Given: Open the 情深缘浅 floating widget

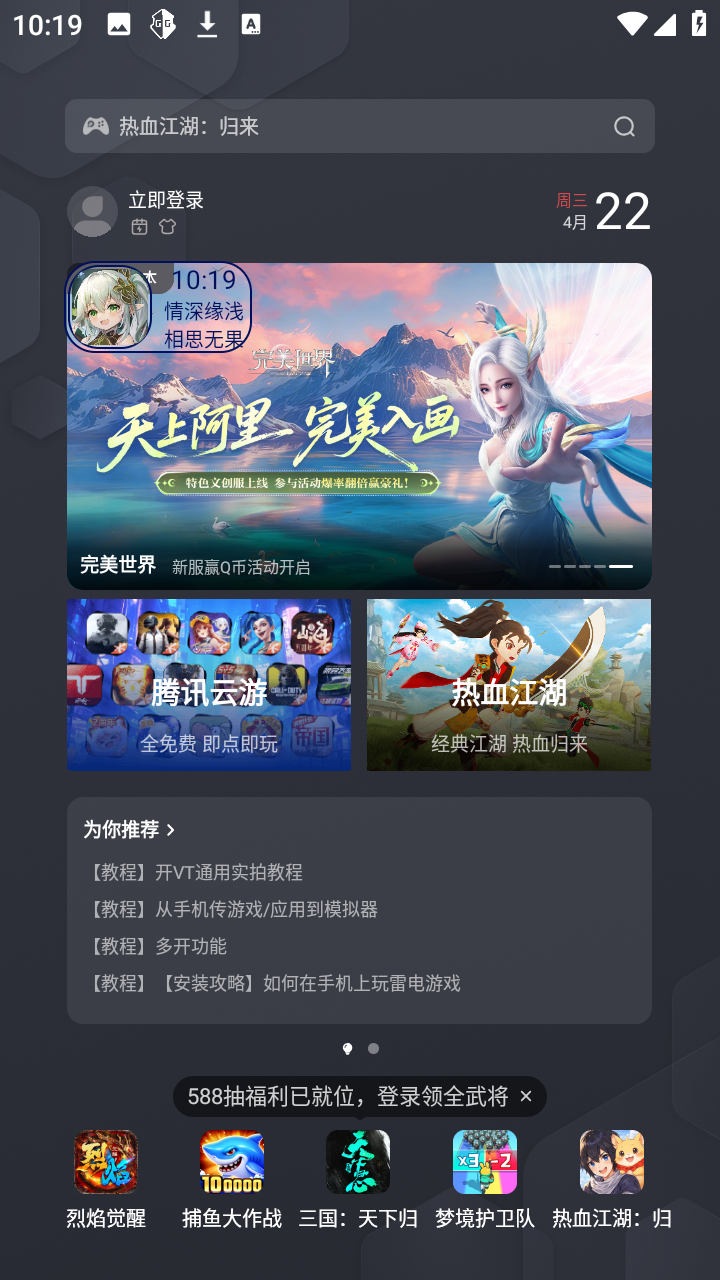Looking at the screenshot, I should (x=159, y=308).
